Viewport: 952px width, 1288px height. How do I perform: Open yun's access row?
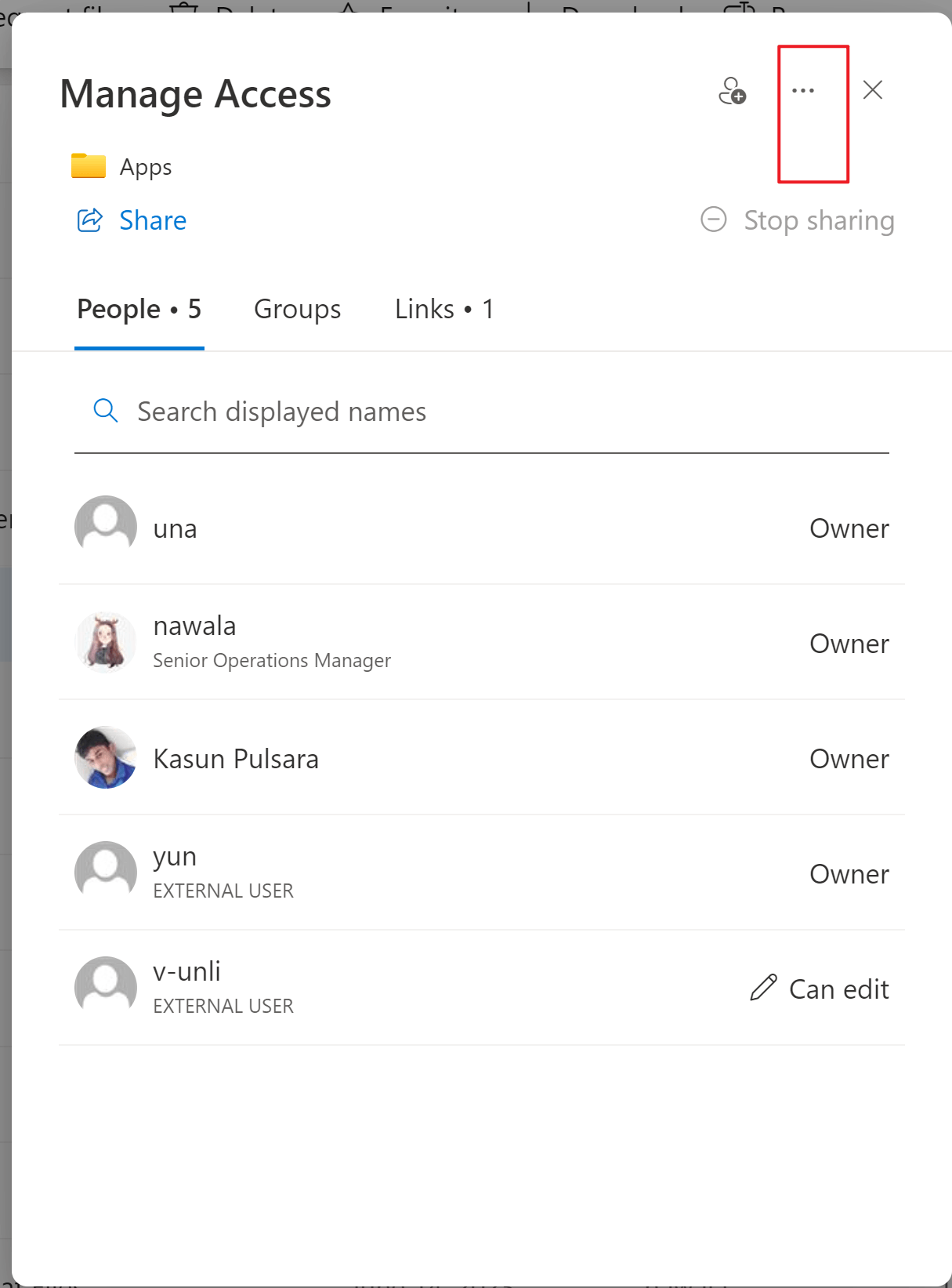tap(481, 873)
